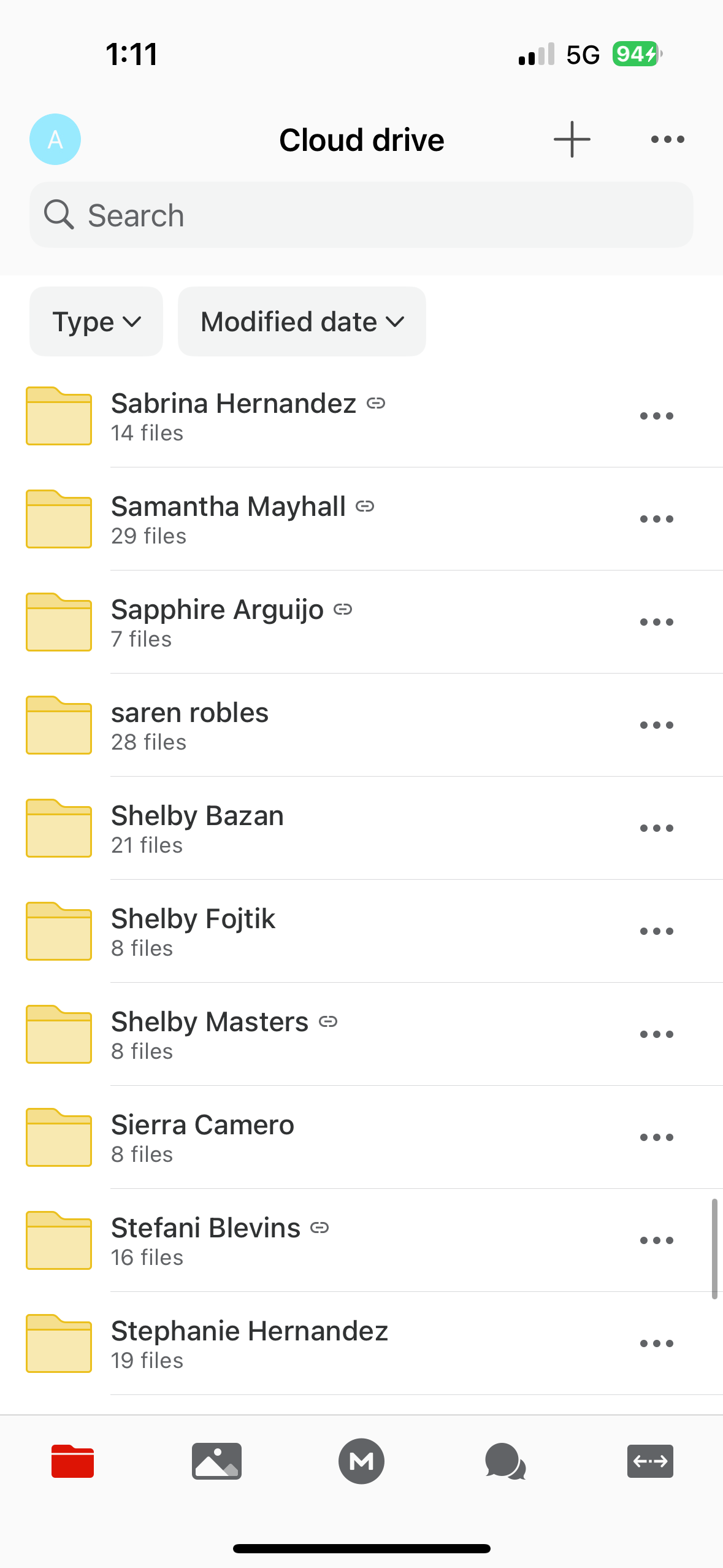The height and width of the screenshot is (1568, 723).
Task: Switch to the photos tab
Action: [x=216, y=1461]
